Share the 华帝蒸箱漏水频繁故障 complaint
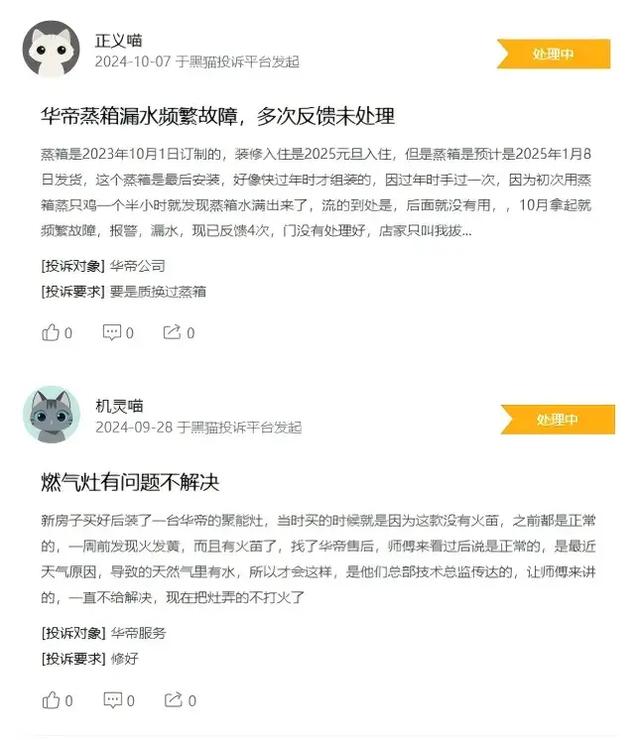Screen dimensions: 640x740 pos(172,332)
